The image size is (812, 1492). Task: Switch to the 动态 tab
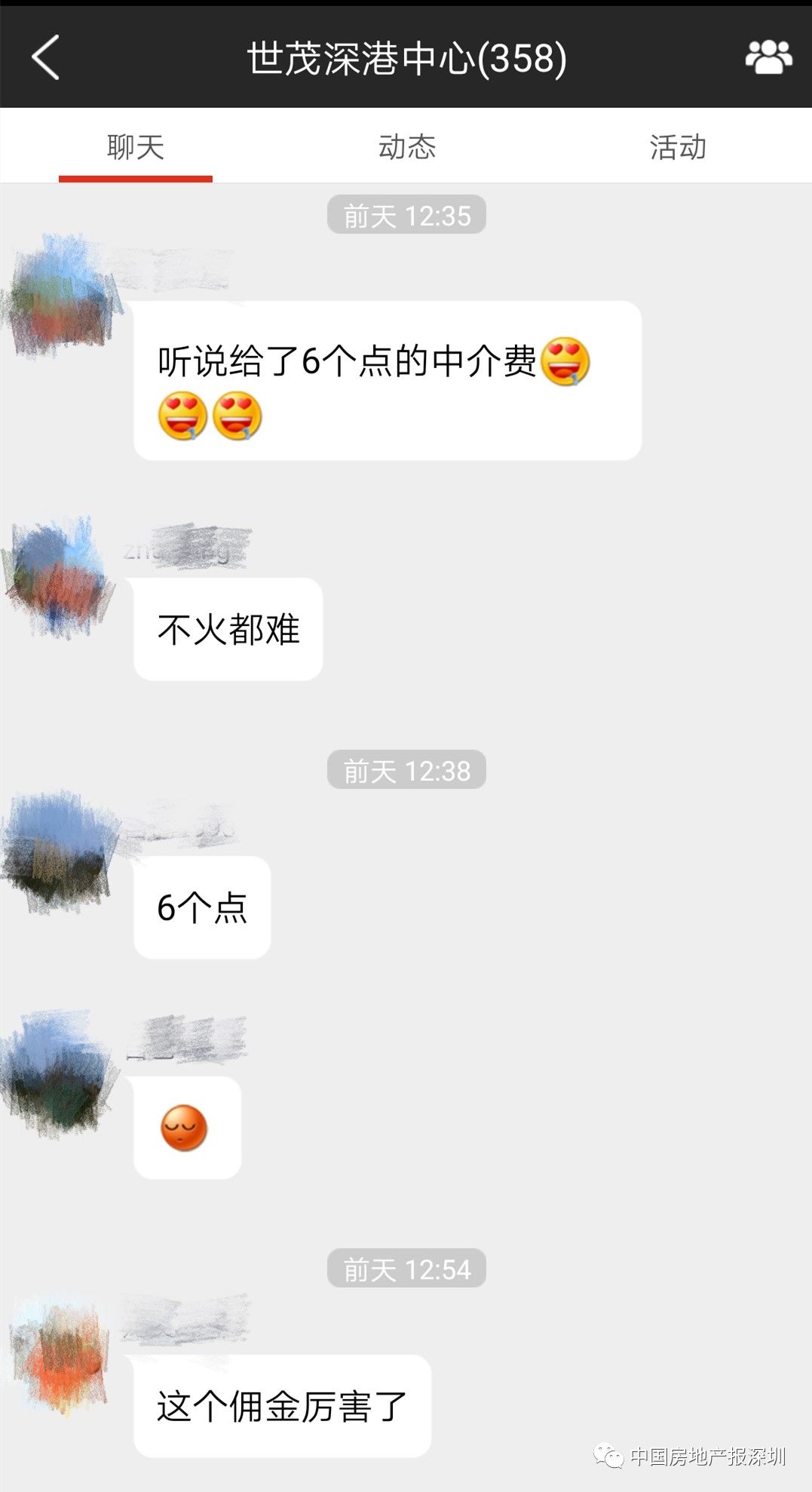click(407, 148)
